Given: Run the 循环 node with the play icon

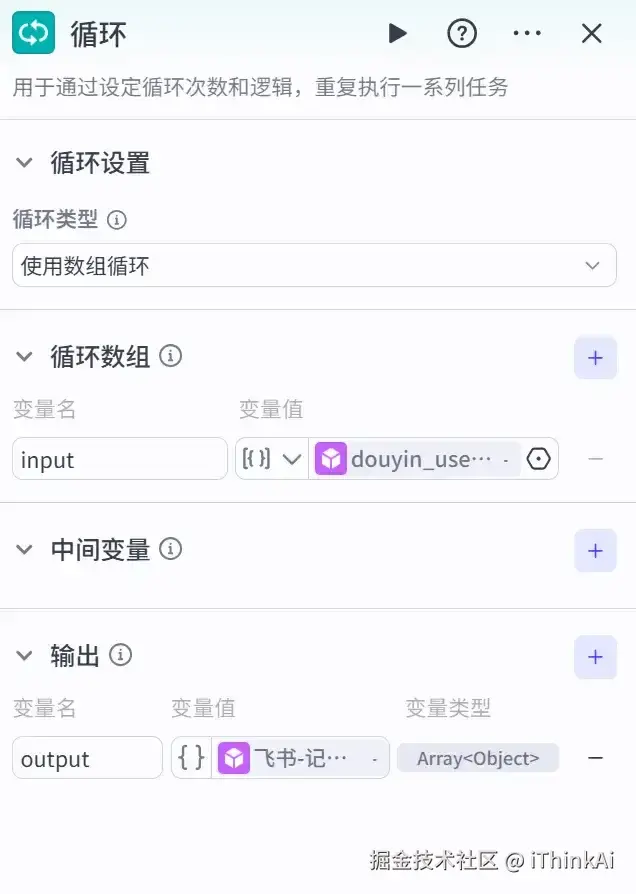Looking at the screenshot, I should [x=398, y=34].
